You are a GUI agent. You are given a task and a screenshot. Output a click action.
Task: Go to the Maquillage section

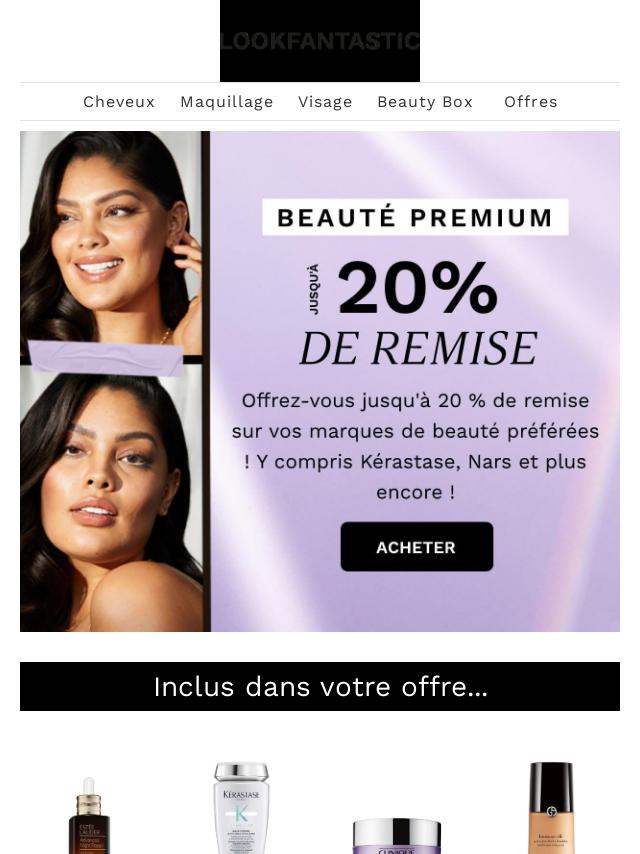click(226, 102)
